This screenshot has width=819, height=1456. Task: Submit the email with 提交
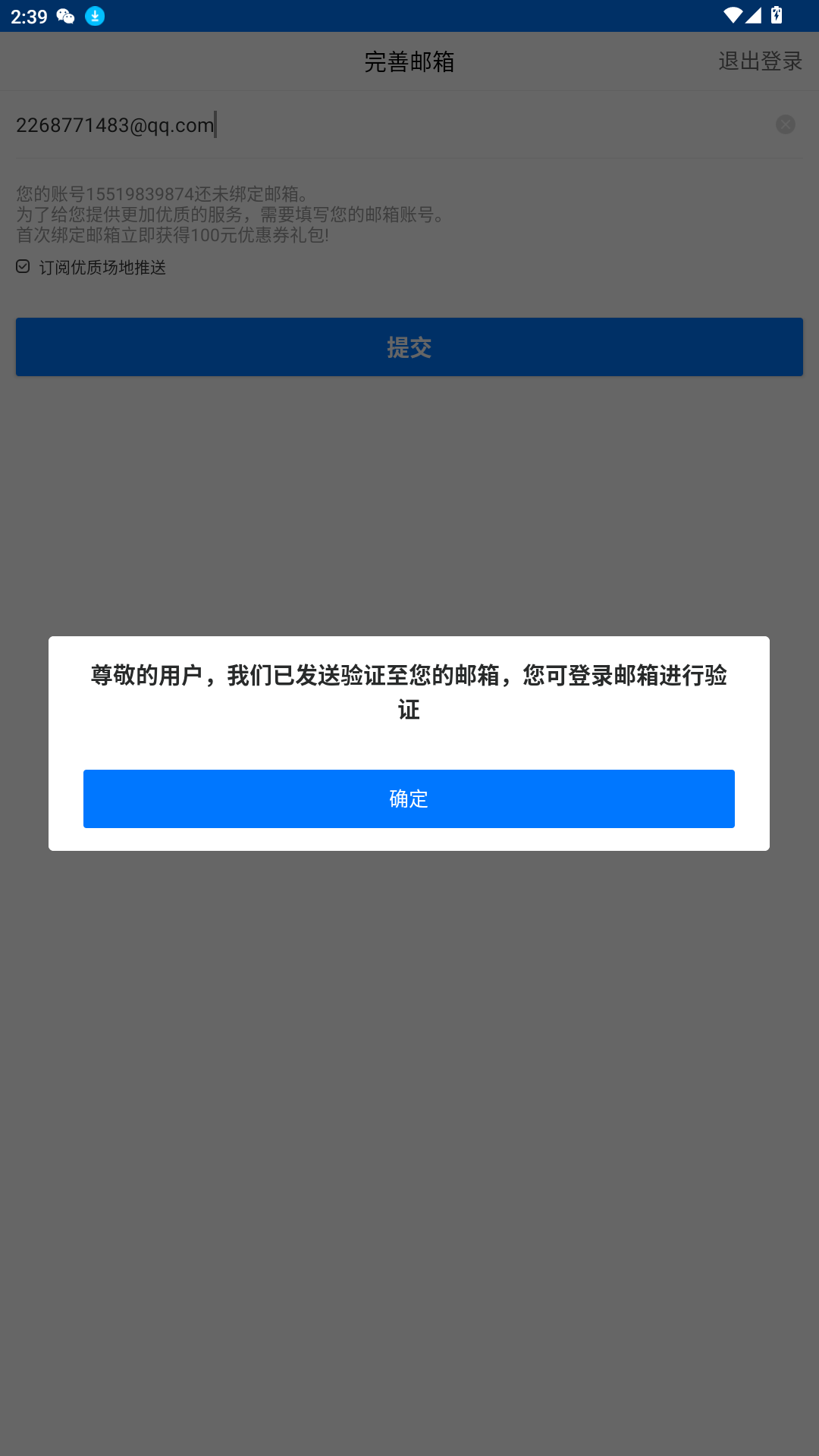click(409, 347)
